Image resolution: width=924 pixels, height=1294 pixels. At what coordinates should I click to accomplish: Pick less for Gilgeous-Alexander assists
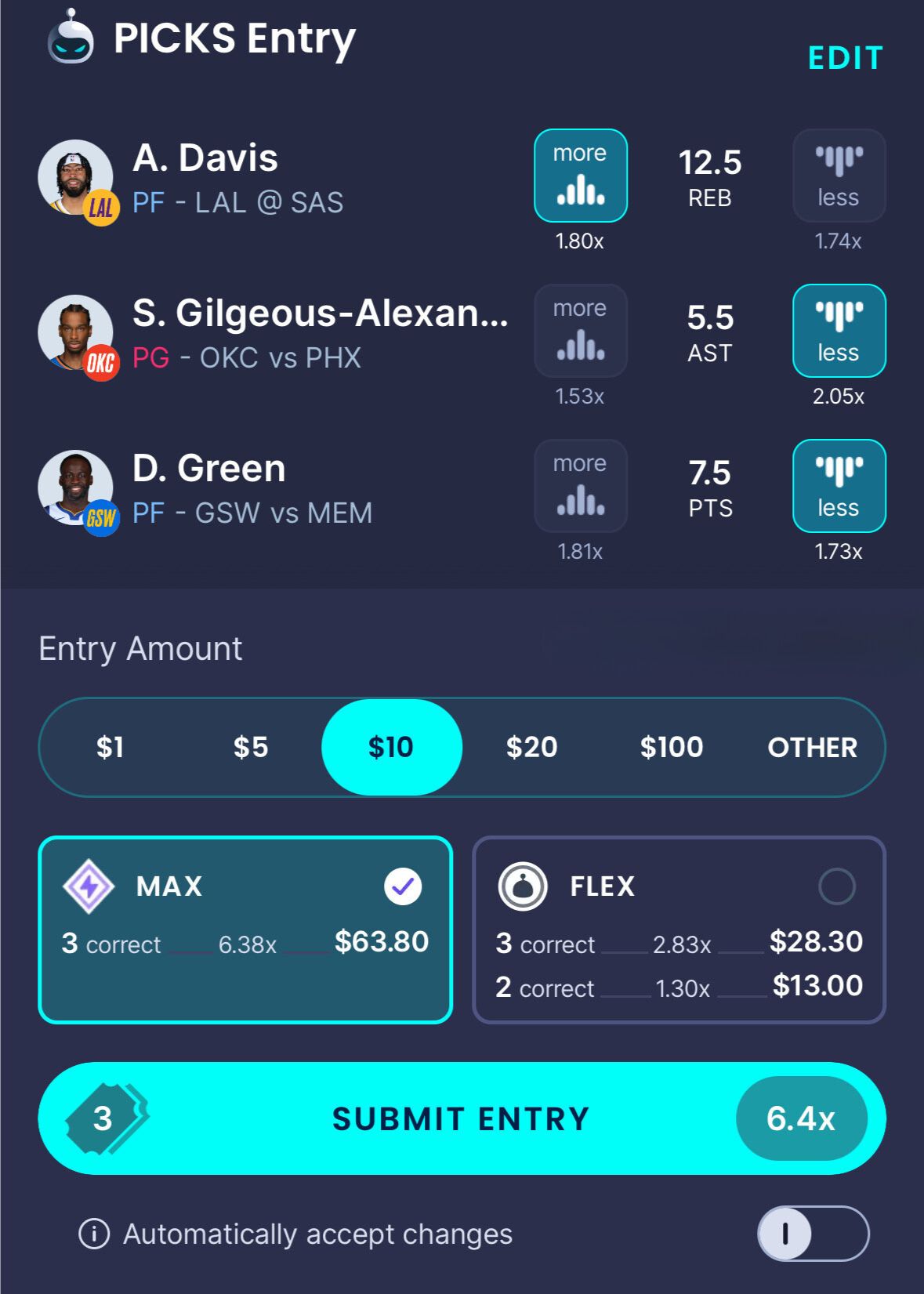(839, 331)
